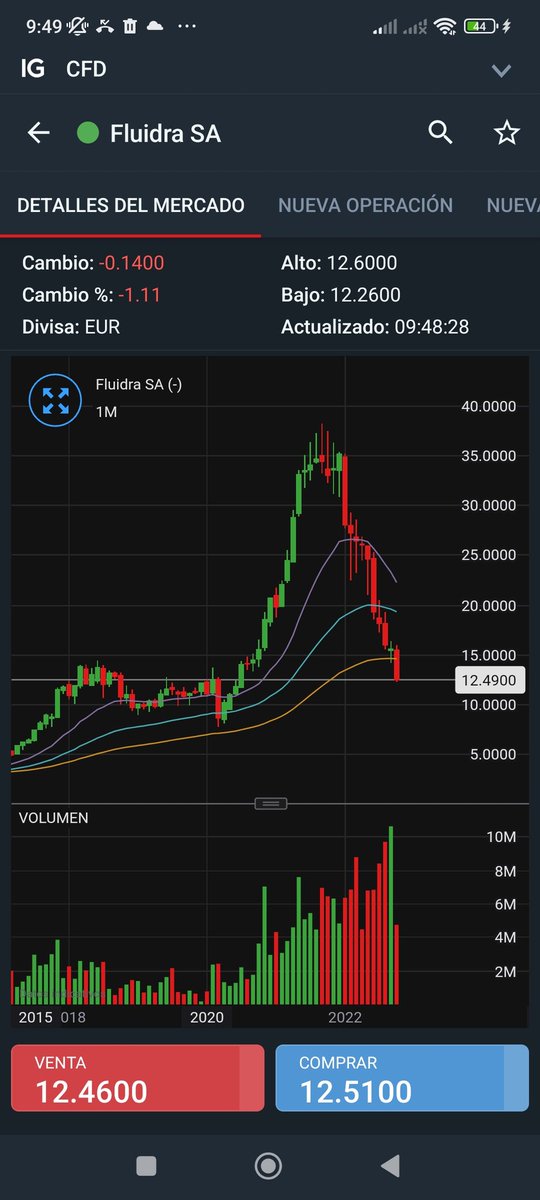Image resolution: width=540 pixels, height=1200 pixels.
Task: Expand the CFD account dropdown chevron
Action: [502, 70]
